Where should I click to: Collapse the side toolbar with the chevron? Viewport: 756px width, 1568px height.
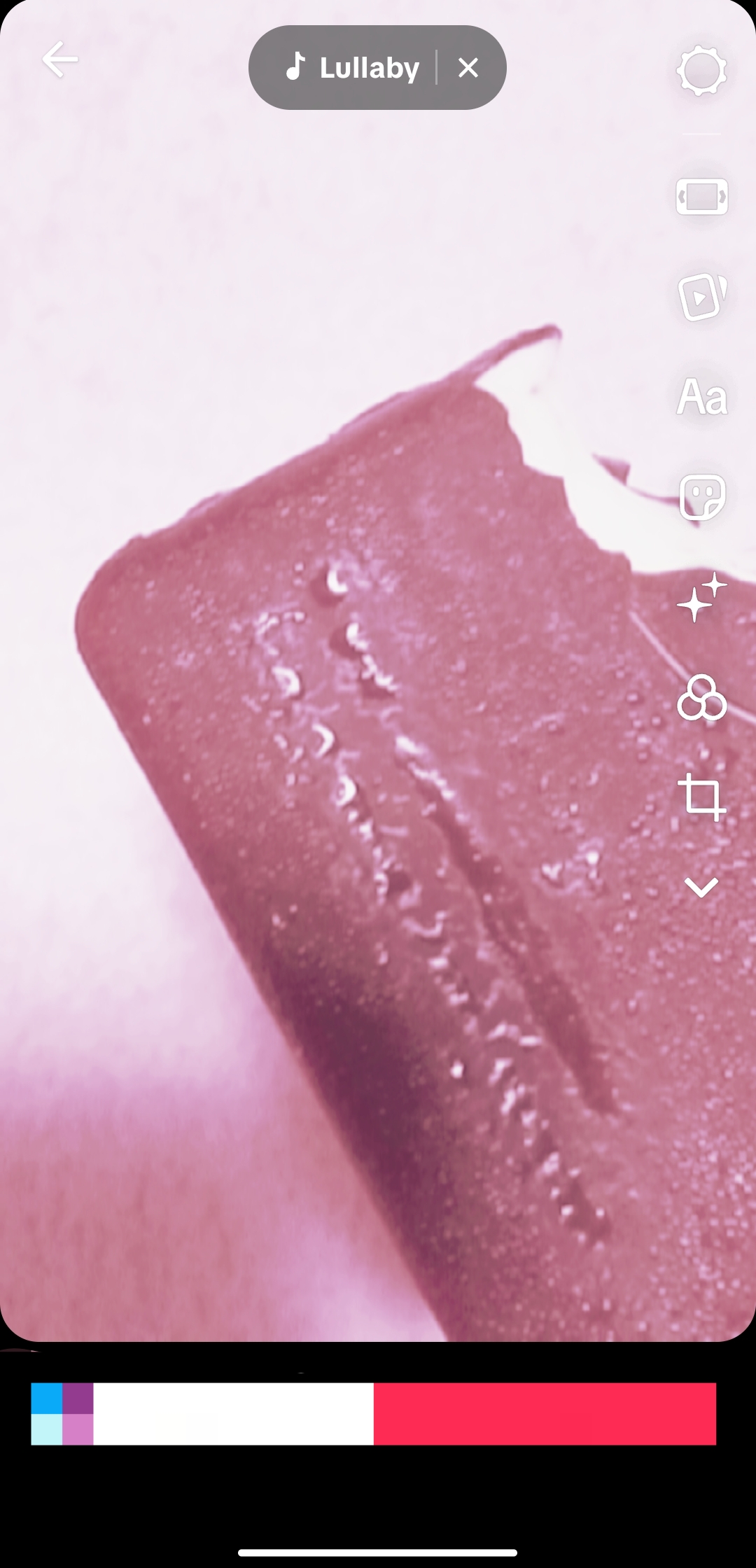coord(701,888)
